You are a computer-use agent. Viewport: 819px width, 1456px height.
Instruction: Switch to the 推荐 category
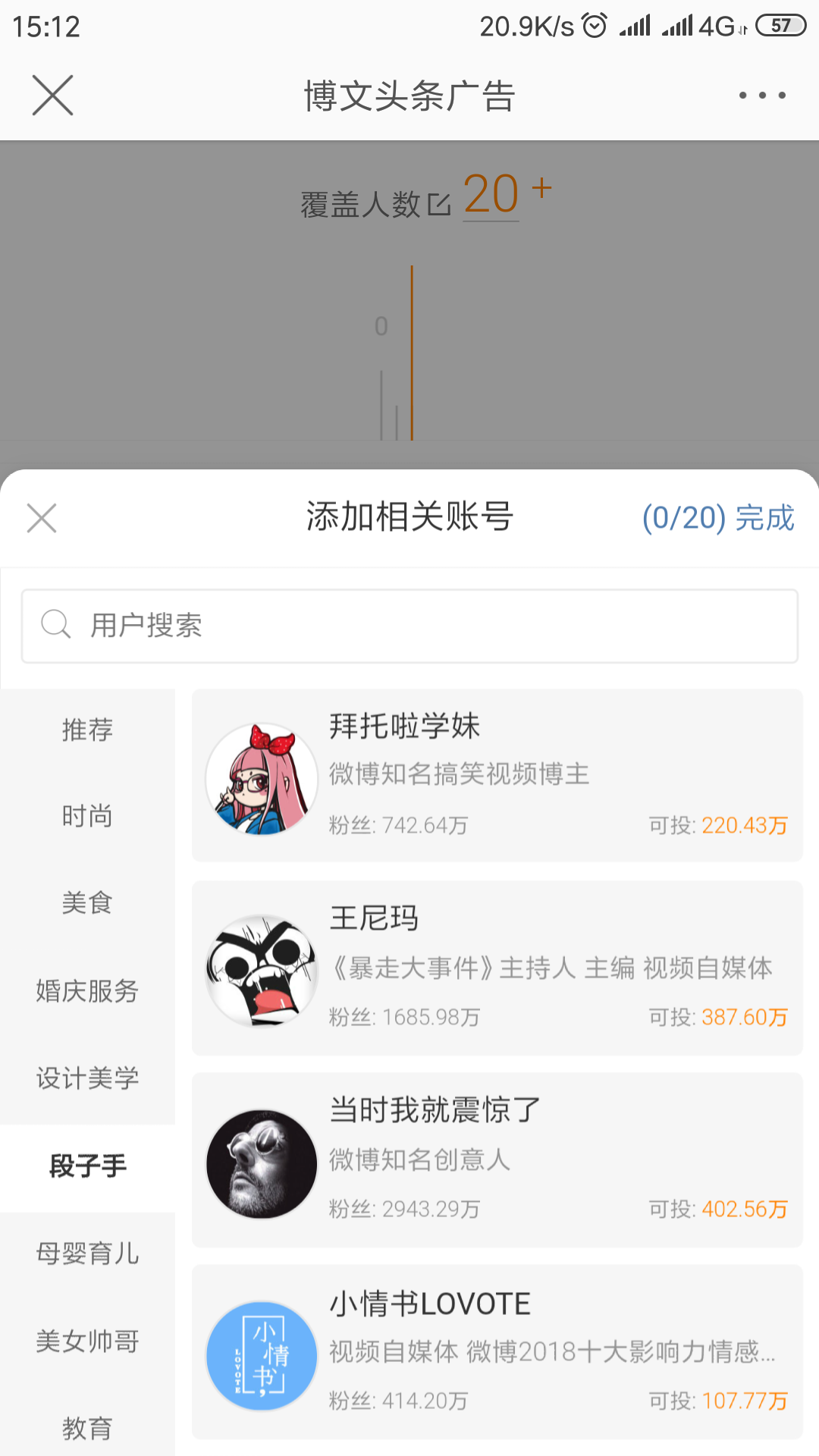point(87,730)
